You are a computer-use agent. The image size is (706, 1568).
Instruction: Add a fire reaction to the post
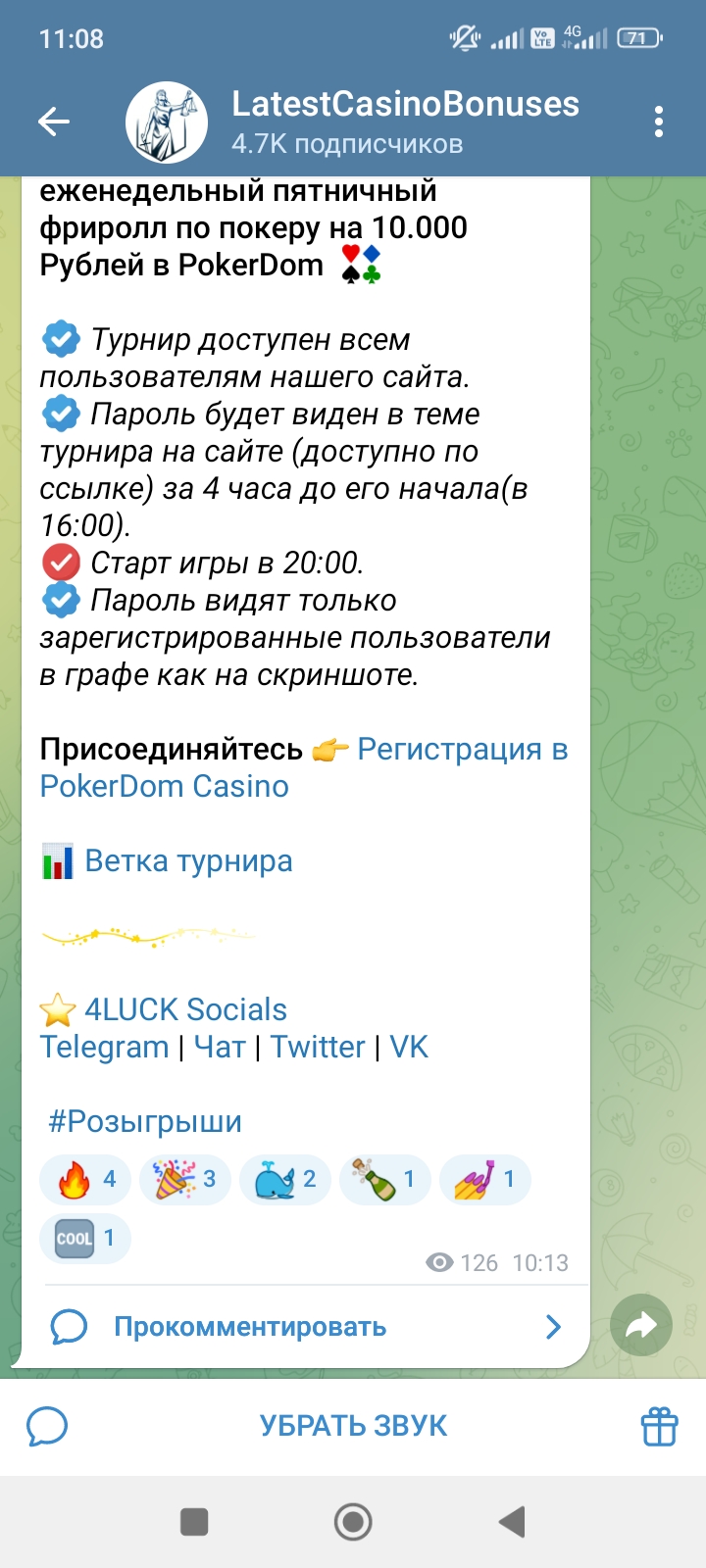click(x=86, y=1179)
